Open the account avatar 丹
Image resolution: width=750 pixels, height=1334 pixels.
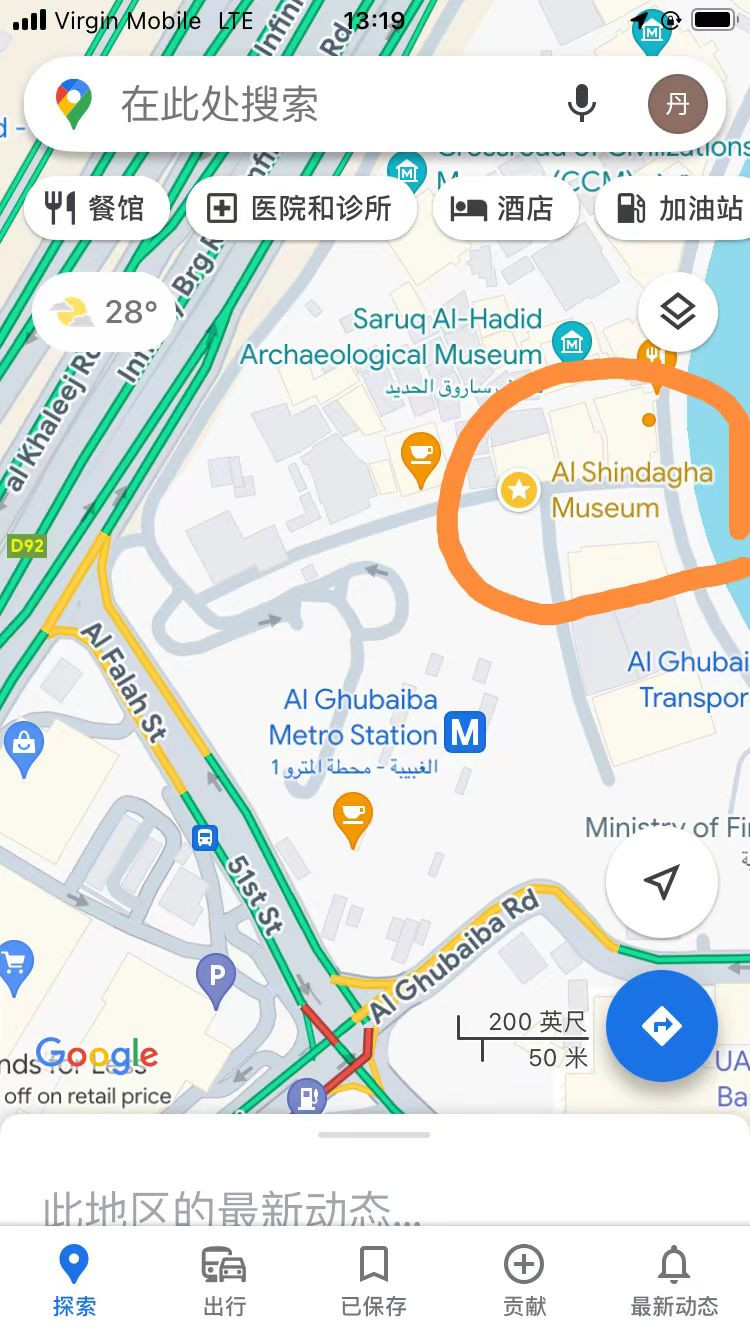[x=677, y=104]
